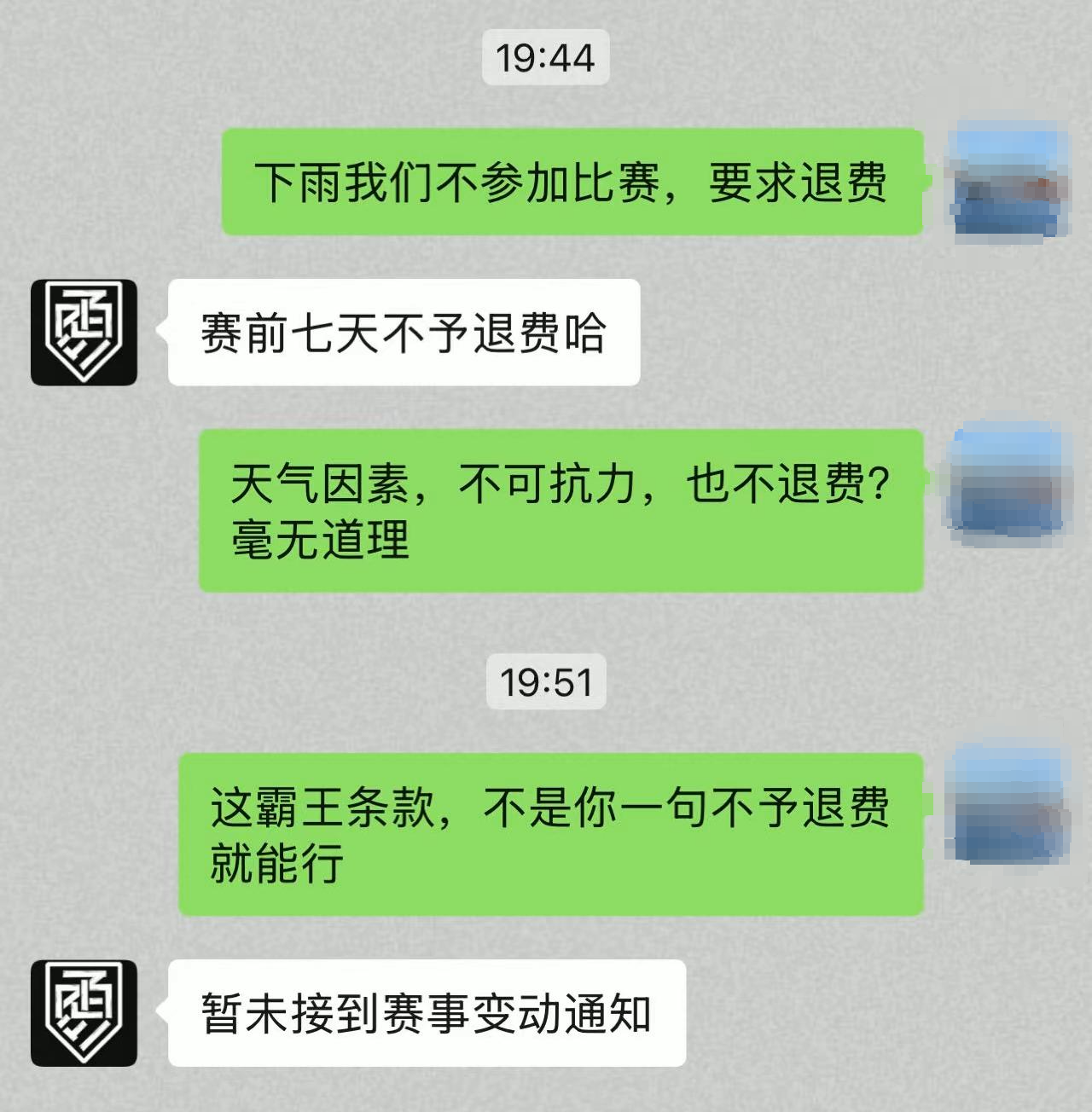Tap own avatar next to '天气因素，不可抗力' message
This screenshot has height=1112, width=1092.
[1009, 483]
